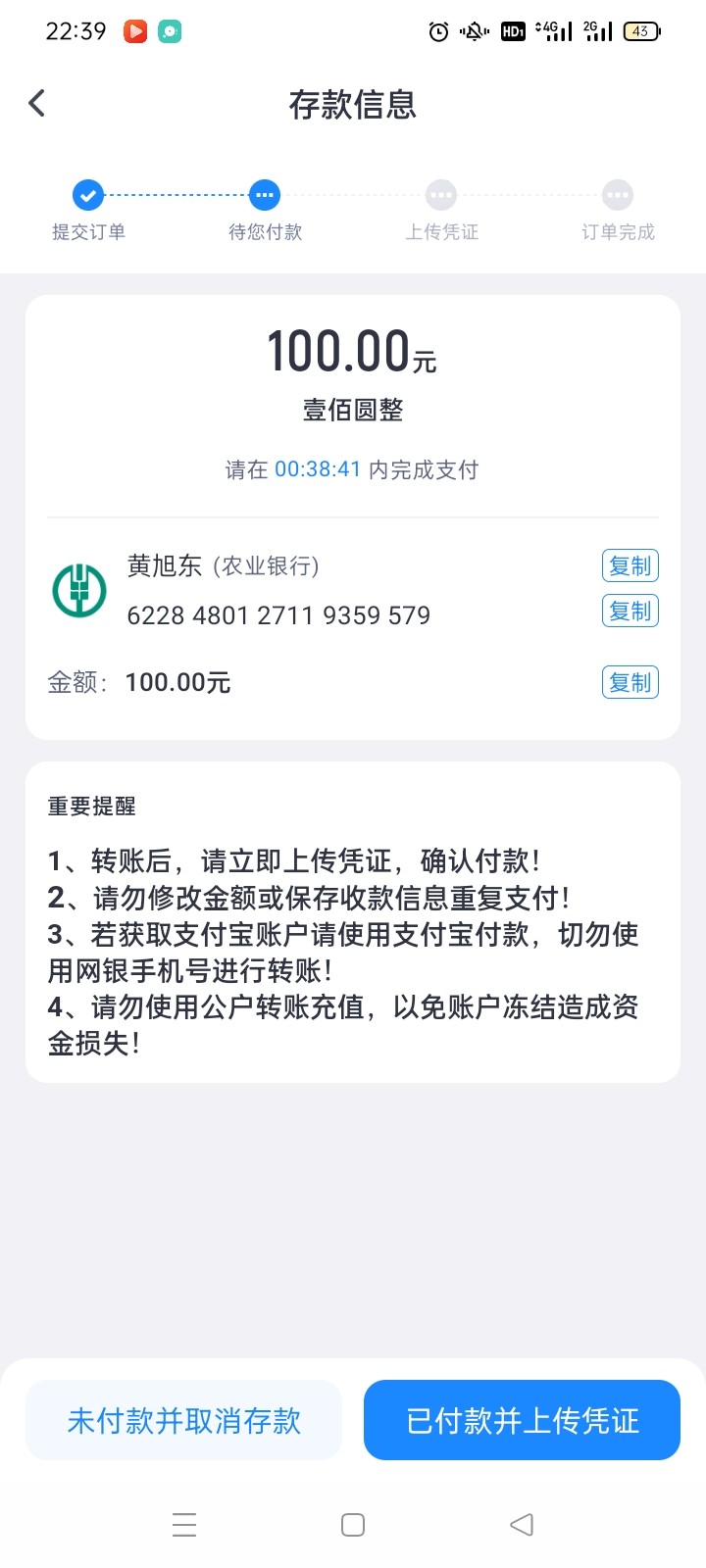Tap 未付款并取消存款 to cancel the deposit
The height and width of the screenshot is (1568, 706).
(x=183, y=1420)
